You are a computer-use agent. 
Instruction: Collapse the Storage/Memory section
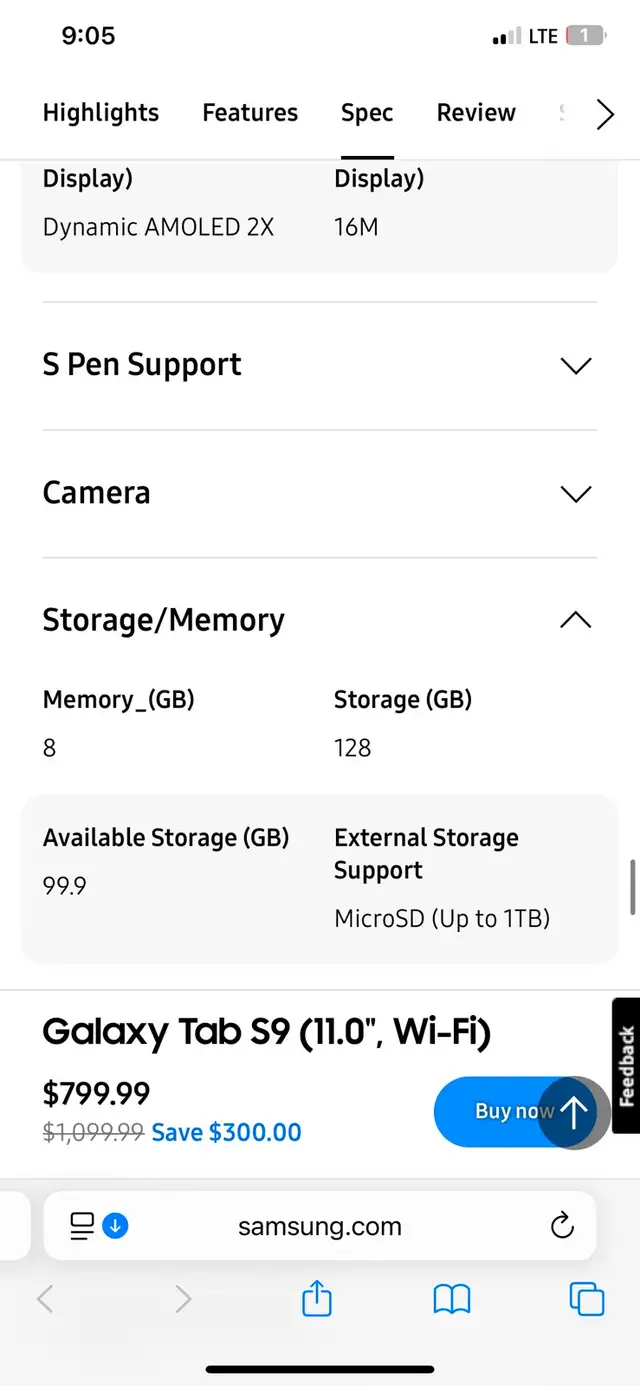coord(320,620)
